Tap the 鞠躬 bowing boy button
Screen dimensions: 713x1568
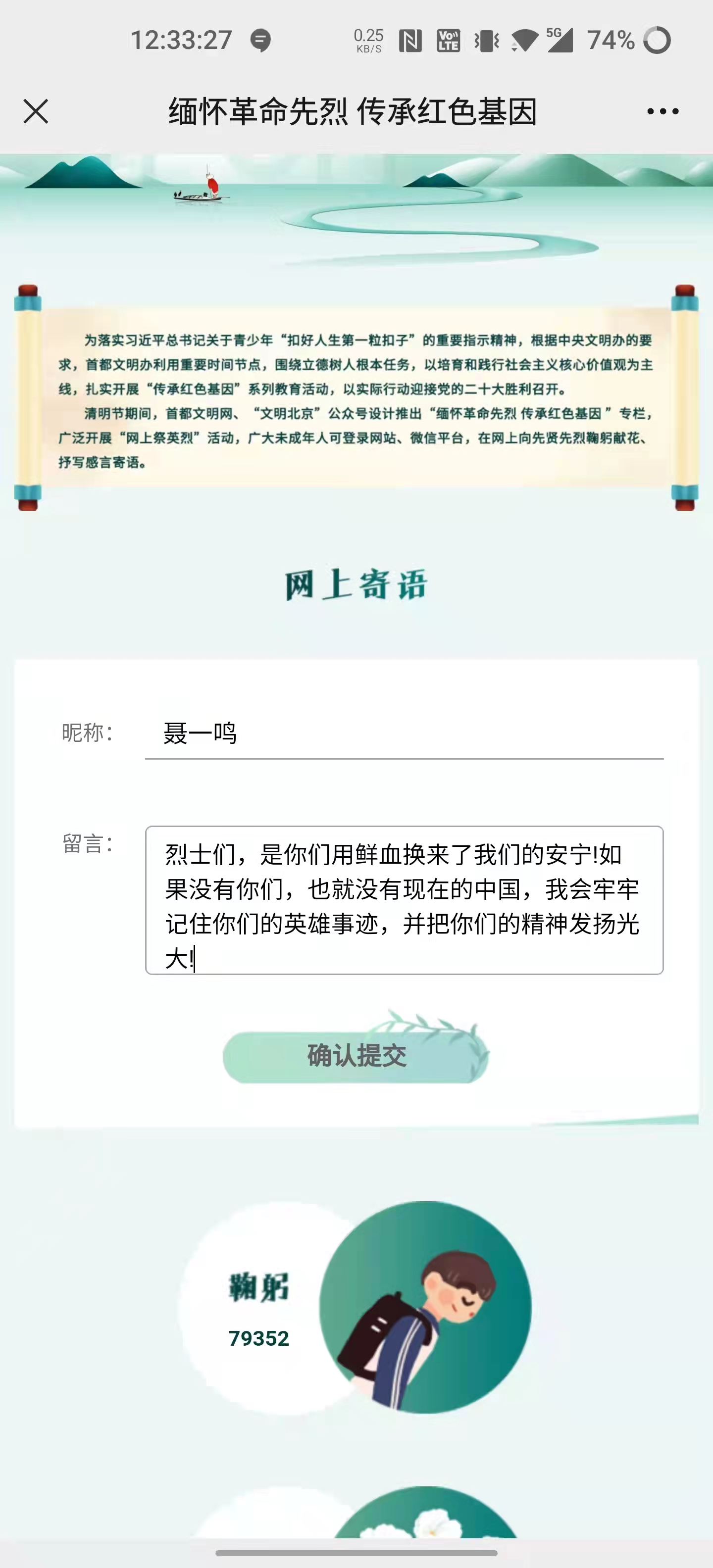(x=425, y=1308)
